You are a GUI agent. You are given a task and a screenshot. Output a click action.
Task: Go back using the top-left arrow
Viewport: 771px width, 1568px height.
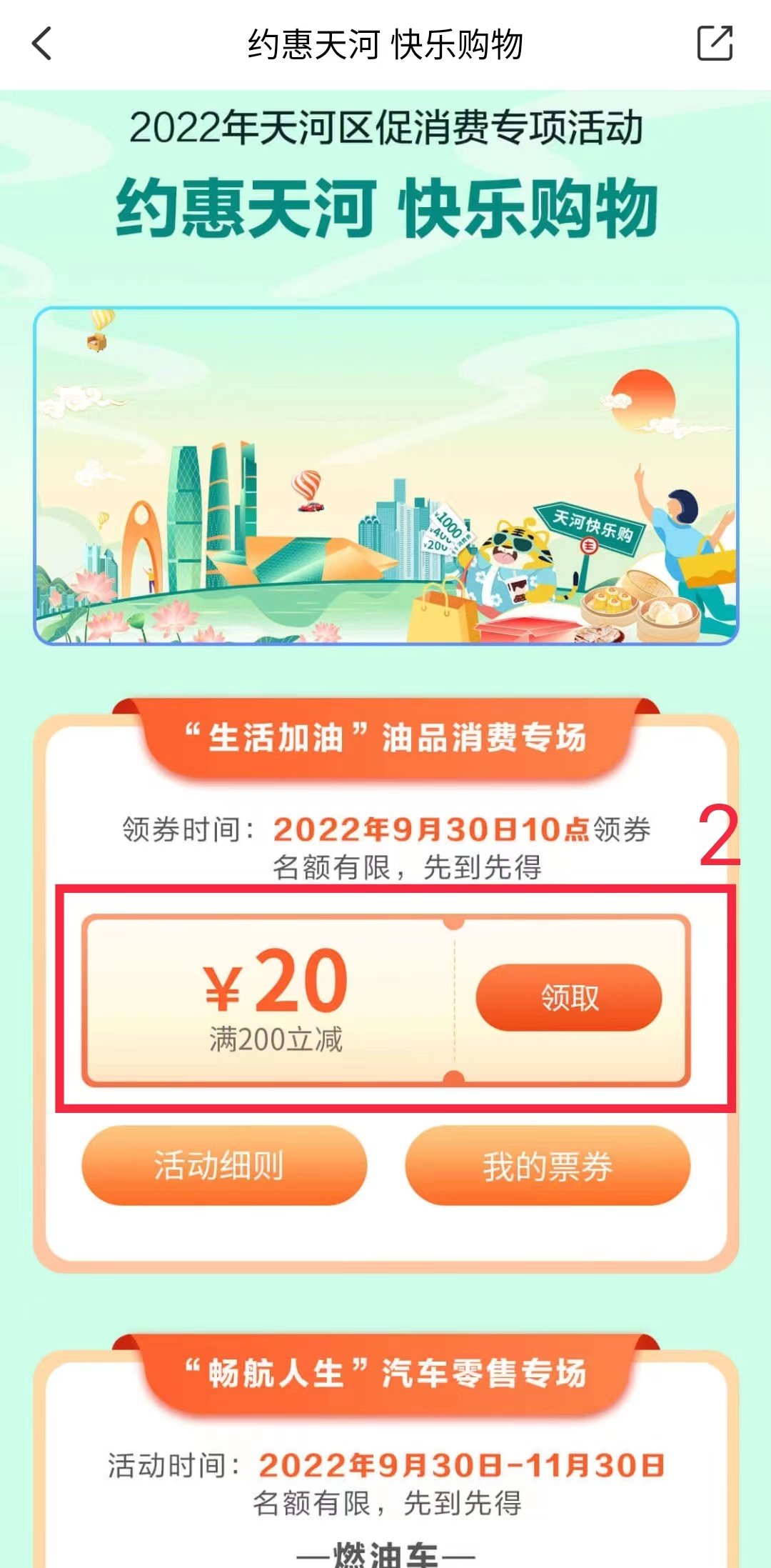(x=43, y=44)
